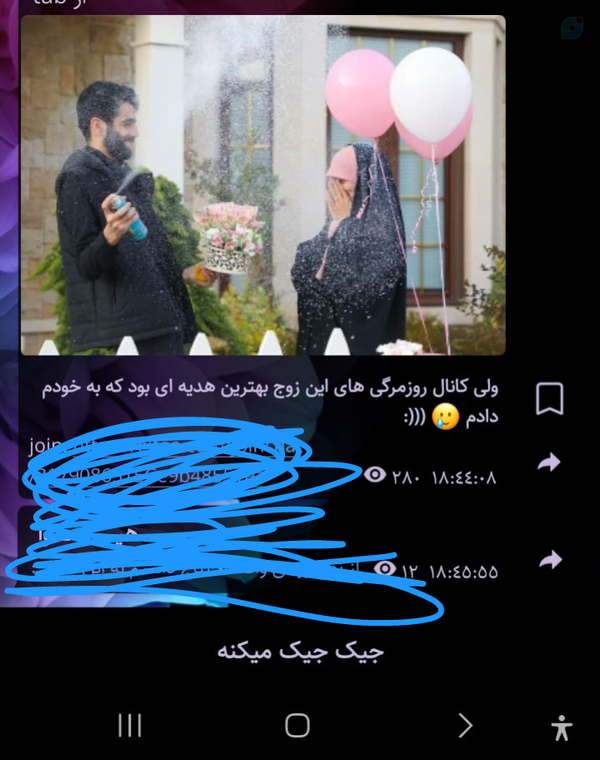600x760 pixels.
Task: Open the accessibility shortcut button
Action: coord(562,728)
